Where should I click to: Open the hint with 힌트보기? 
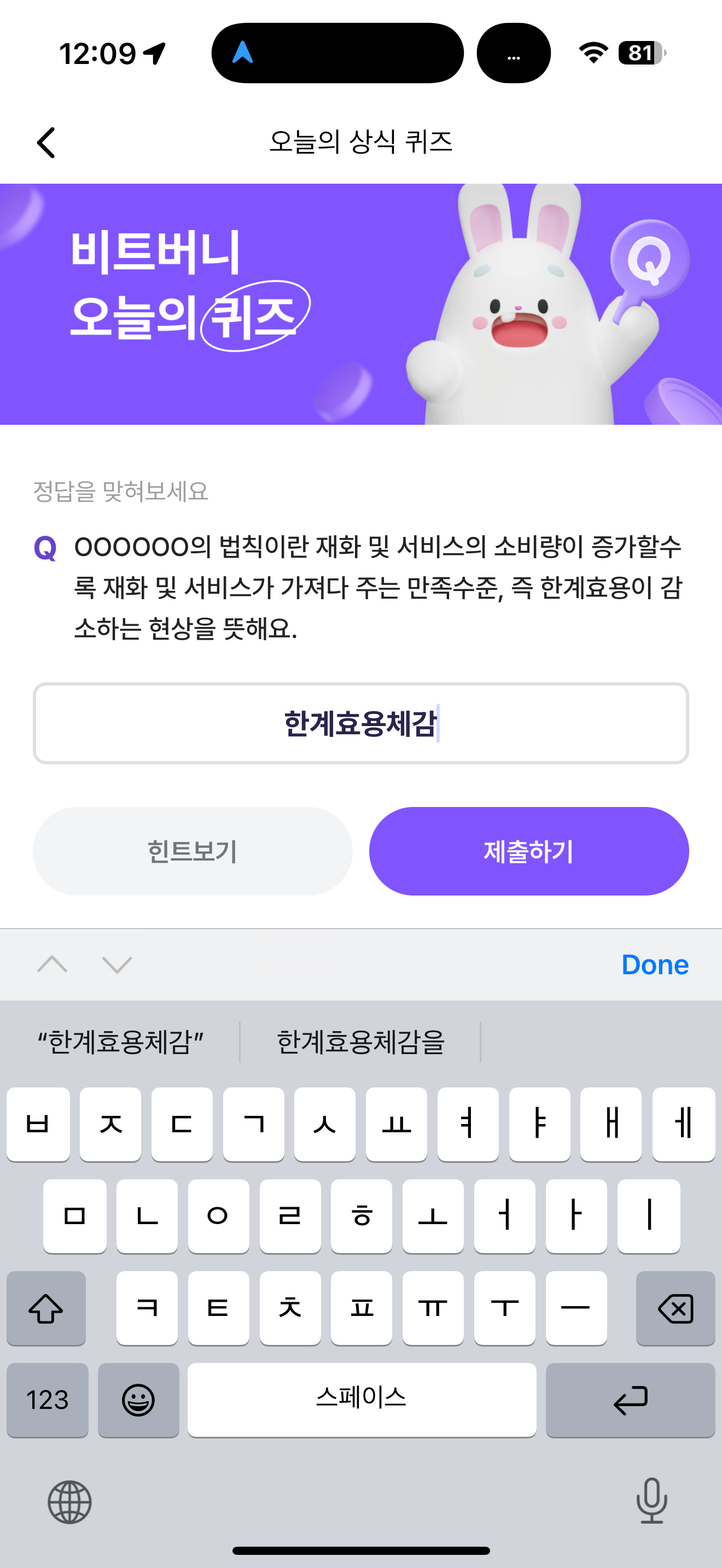point(193,851)
